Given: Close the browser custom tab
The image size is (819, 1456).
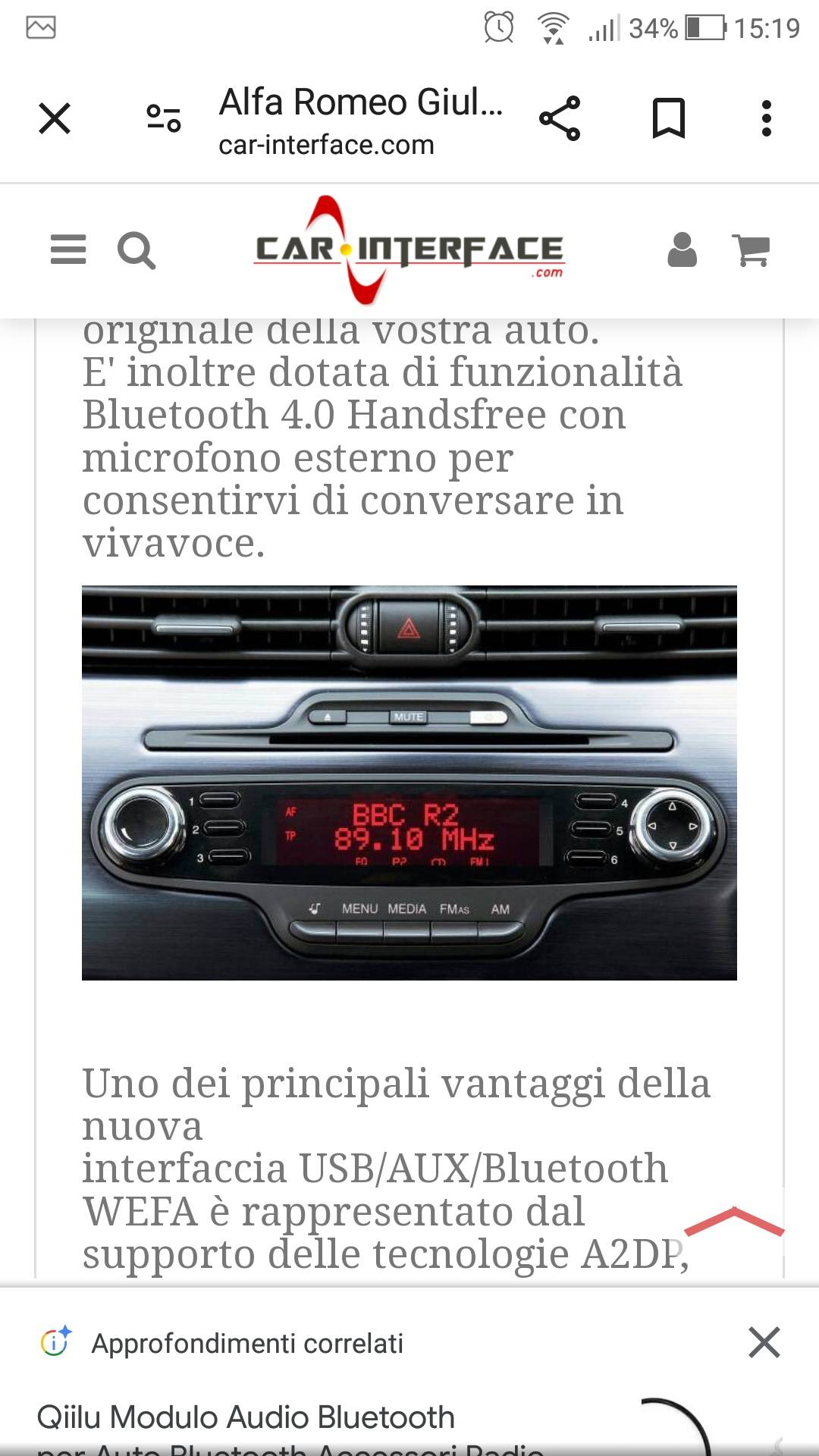Looking at the screenshot, I should (x=55, y=118).
